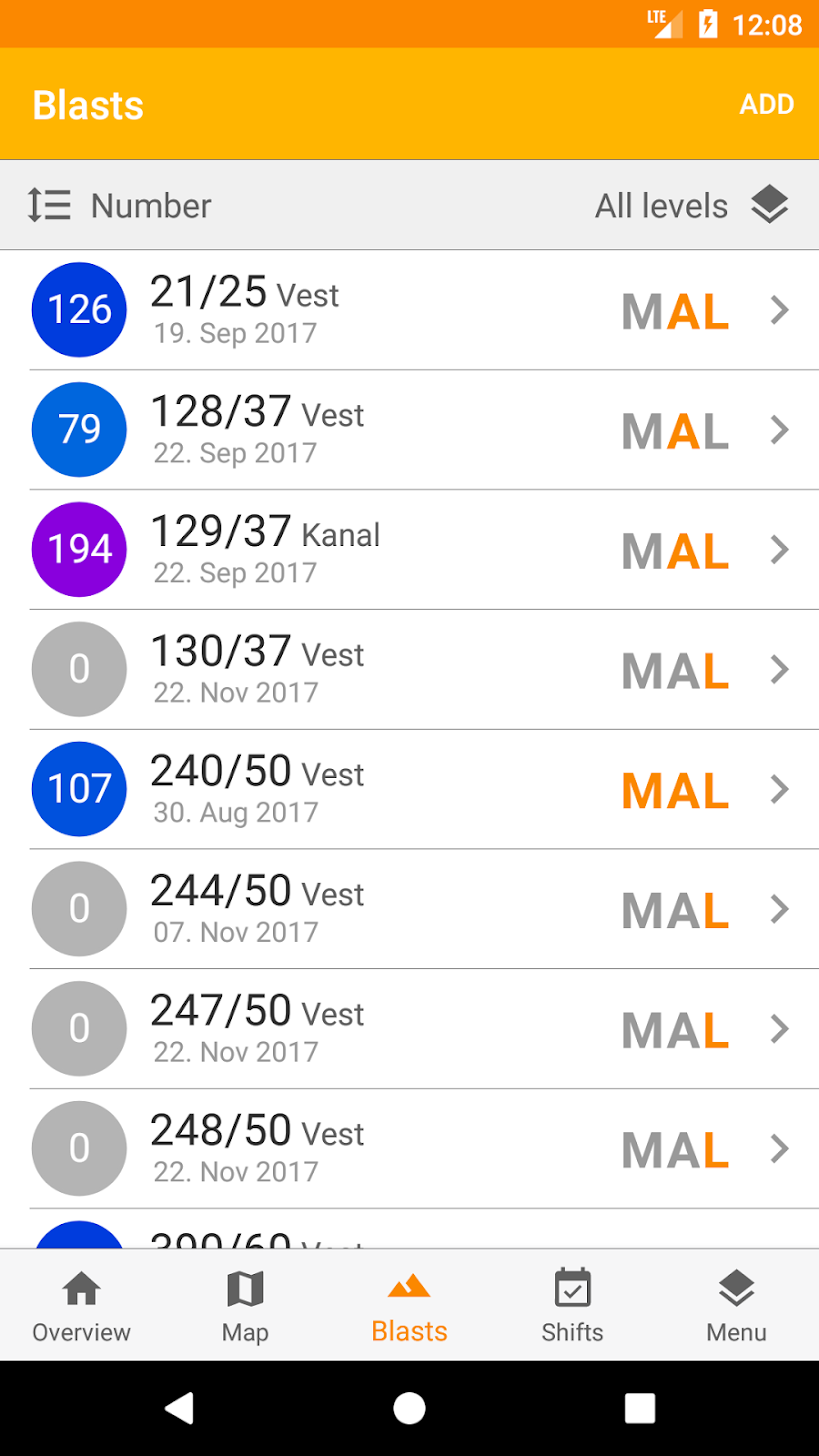Select the Blasts tab

coord(409,1305)
